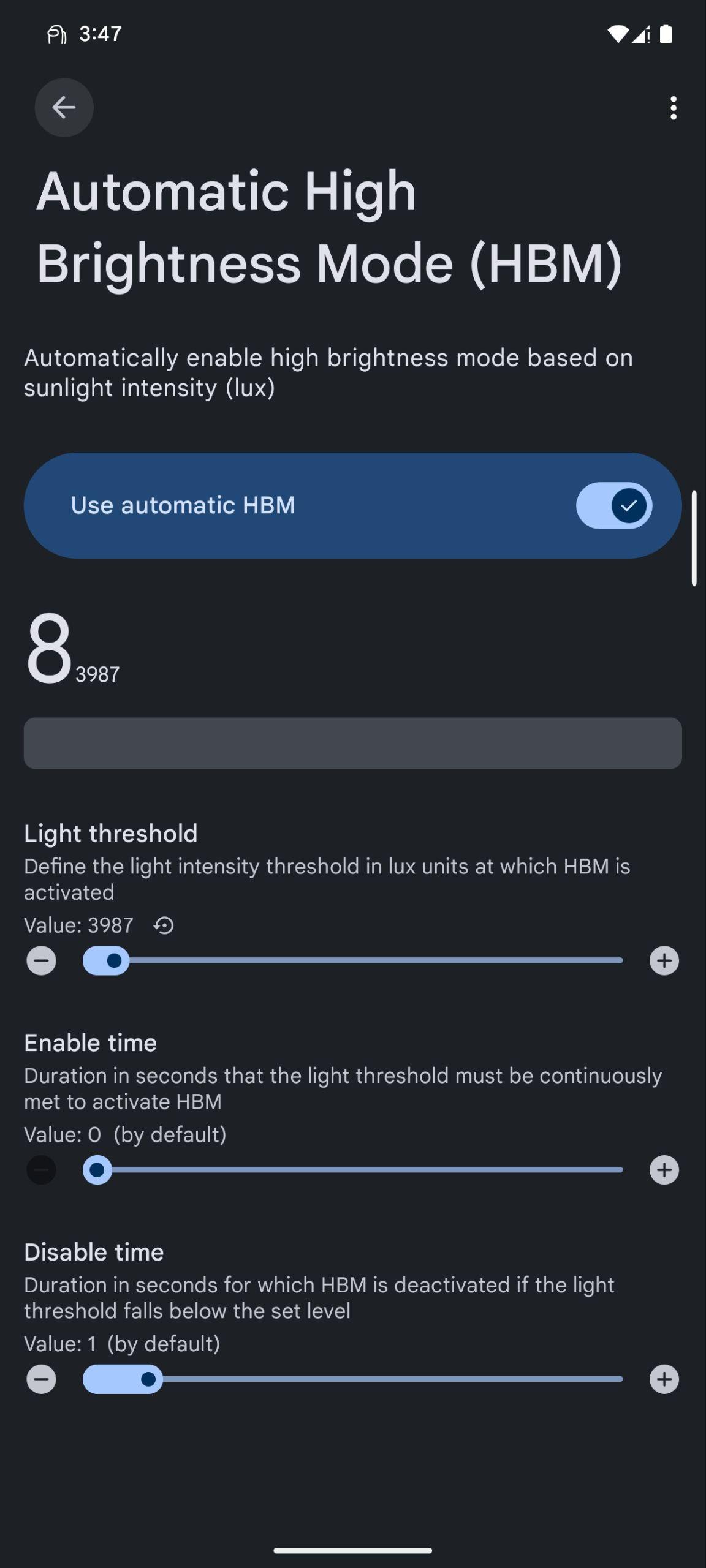The height and width of the screenshot is (1568, 706).
Task: Increase the Light threshold with plus
Action: tap(664, 960)
